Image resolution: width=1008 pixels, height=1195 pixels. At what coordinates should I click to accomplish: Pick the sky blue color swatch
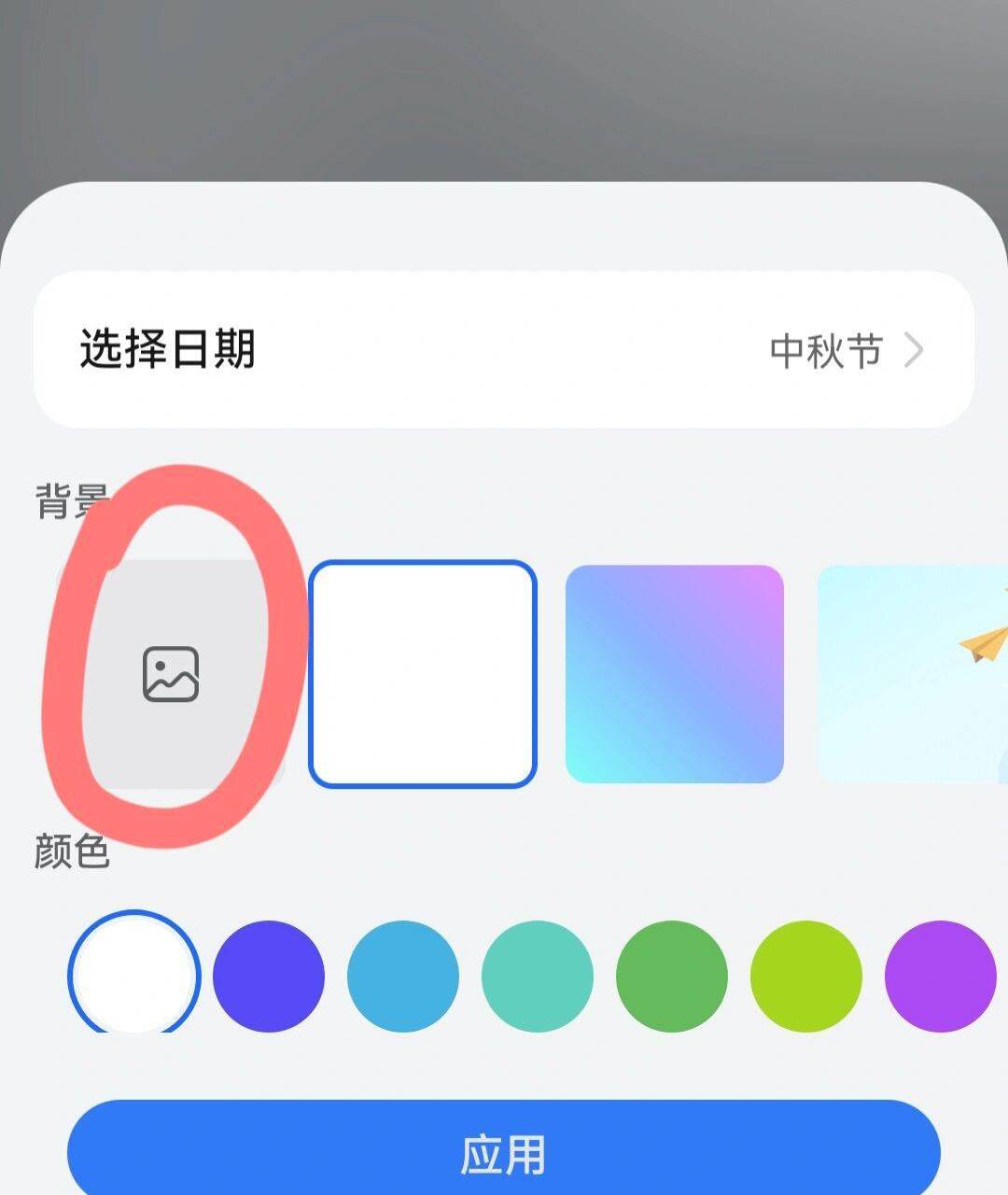point(403,976)
